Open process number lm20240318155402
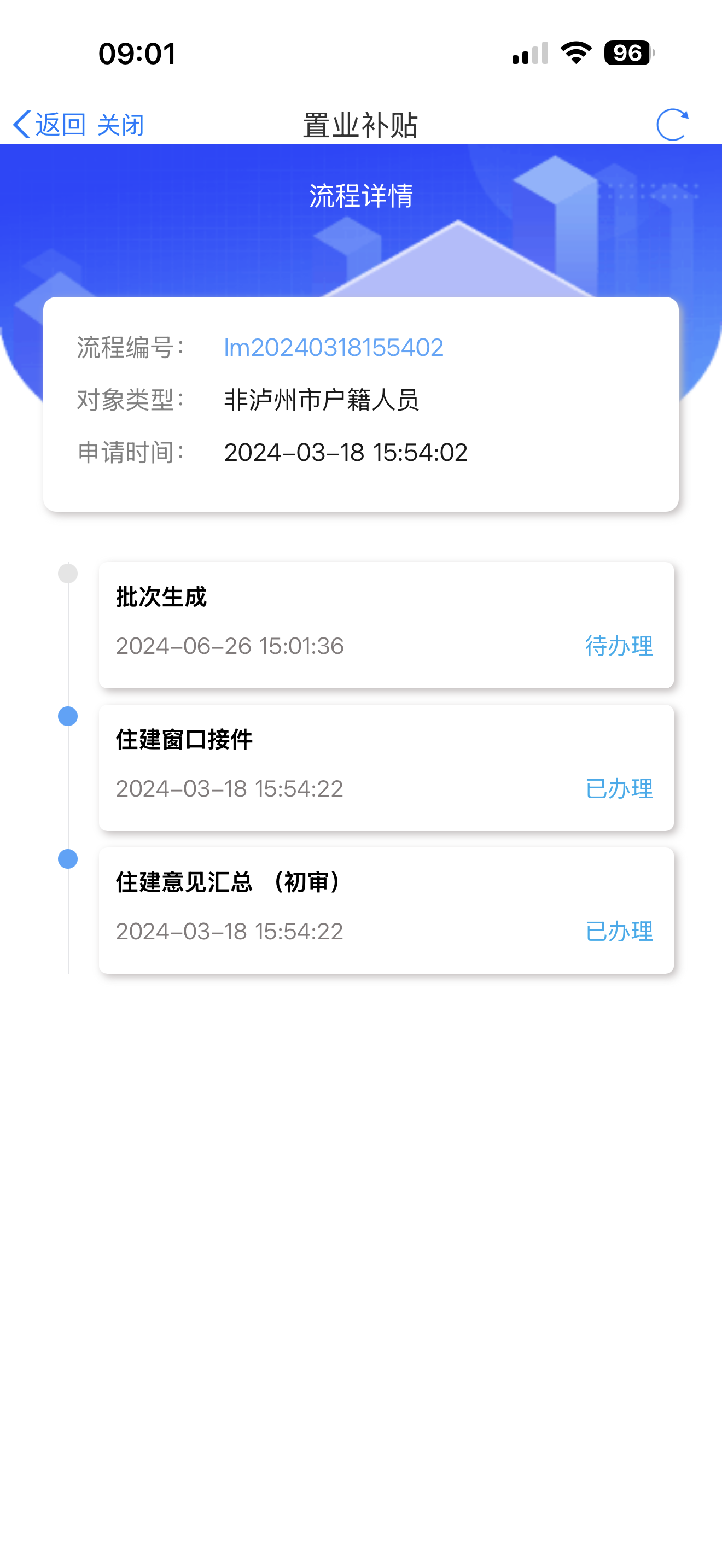The width and height of the screenshot is (722, 1568). [334, 348]
